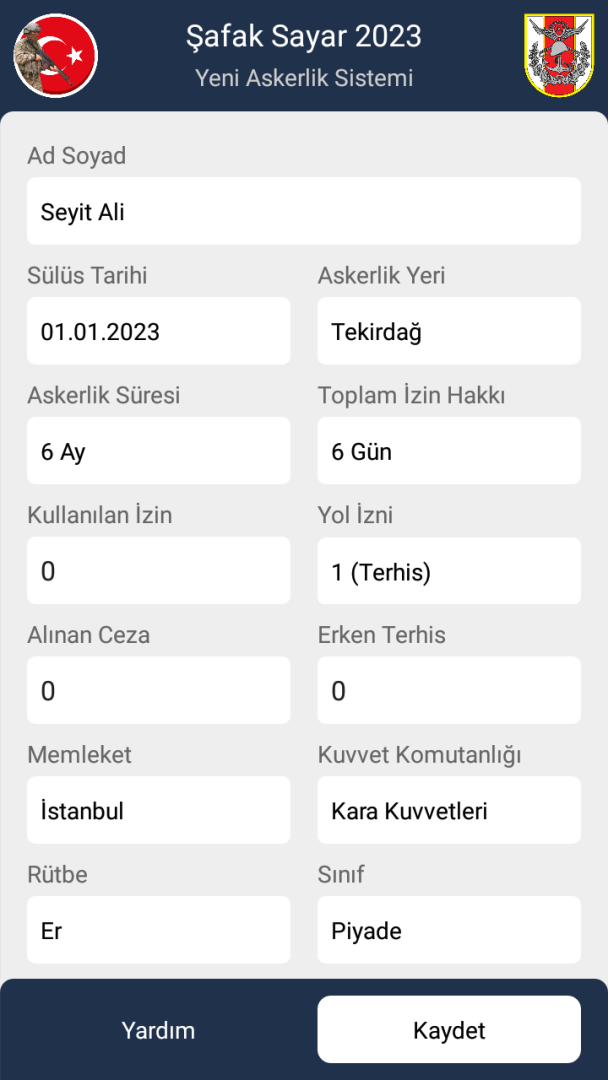Edit the Alınan Ceza field
This screenshot has width=608, height=1080.
tap(158, 691)
